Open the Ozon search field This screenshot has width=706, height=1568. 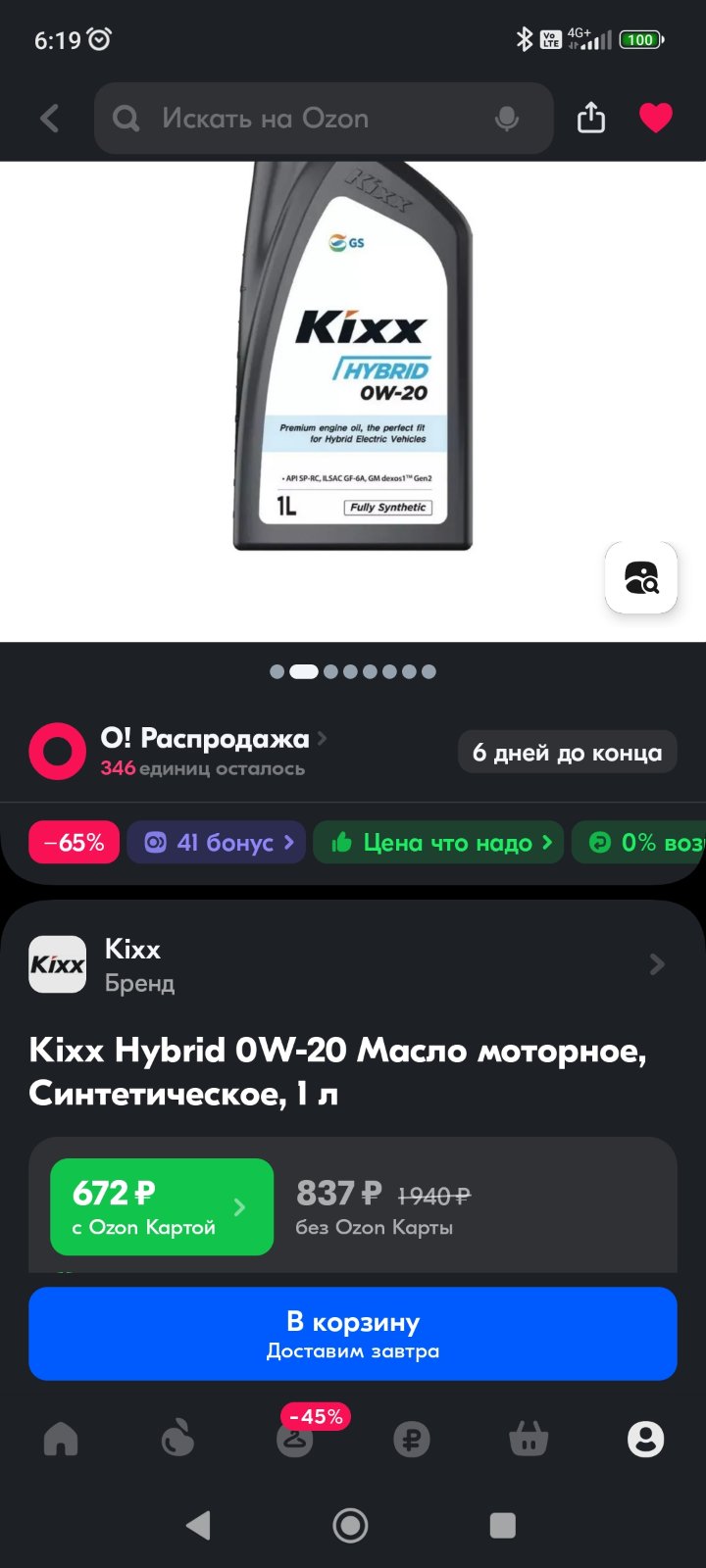pos(324,119)
